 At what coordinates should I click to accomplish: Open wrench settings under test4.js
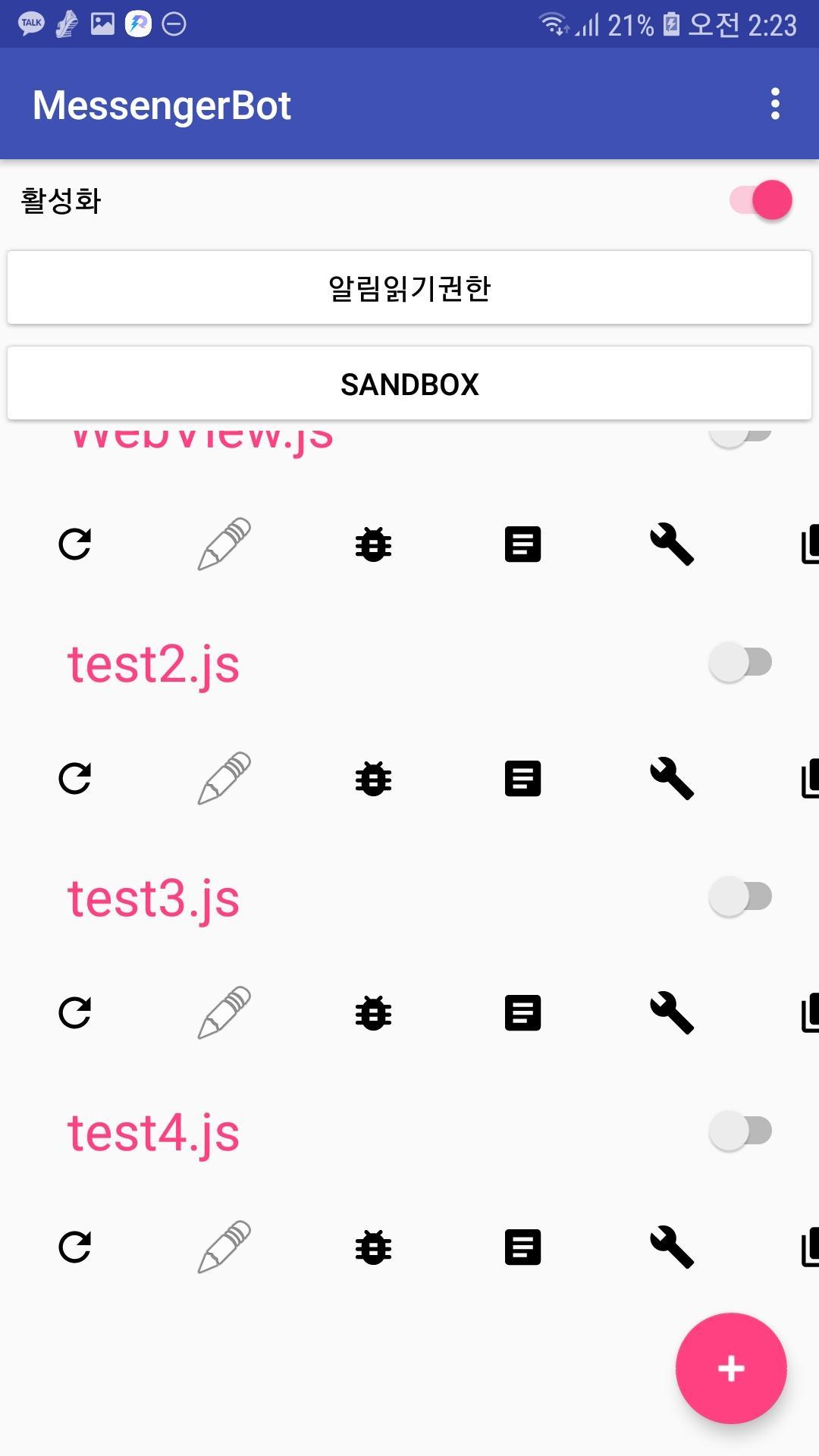(x=672, y=1247)
